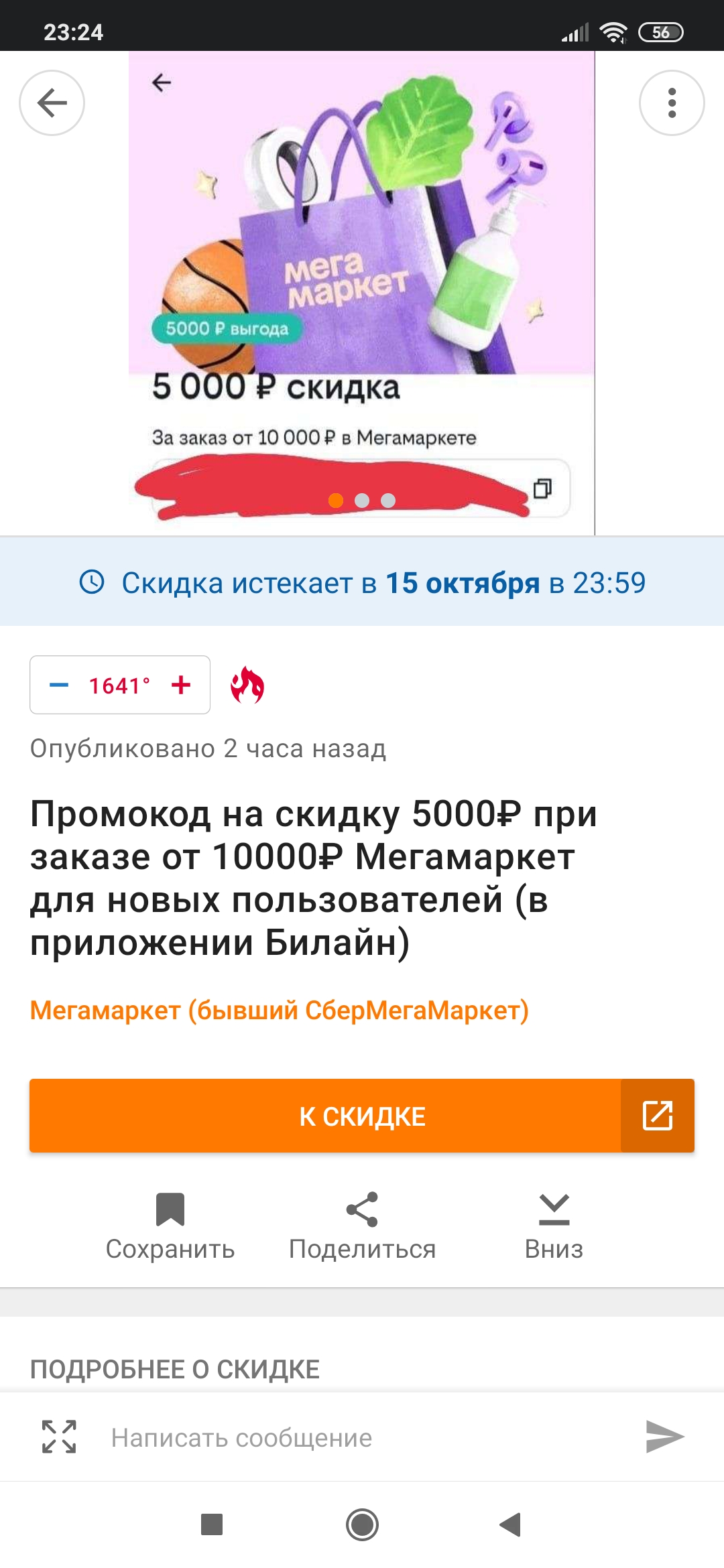This screenshot has width=724, height=1568.
Task: Open the deal image gallery
Action: [361, 268]
